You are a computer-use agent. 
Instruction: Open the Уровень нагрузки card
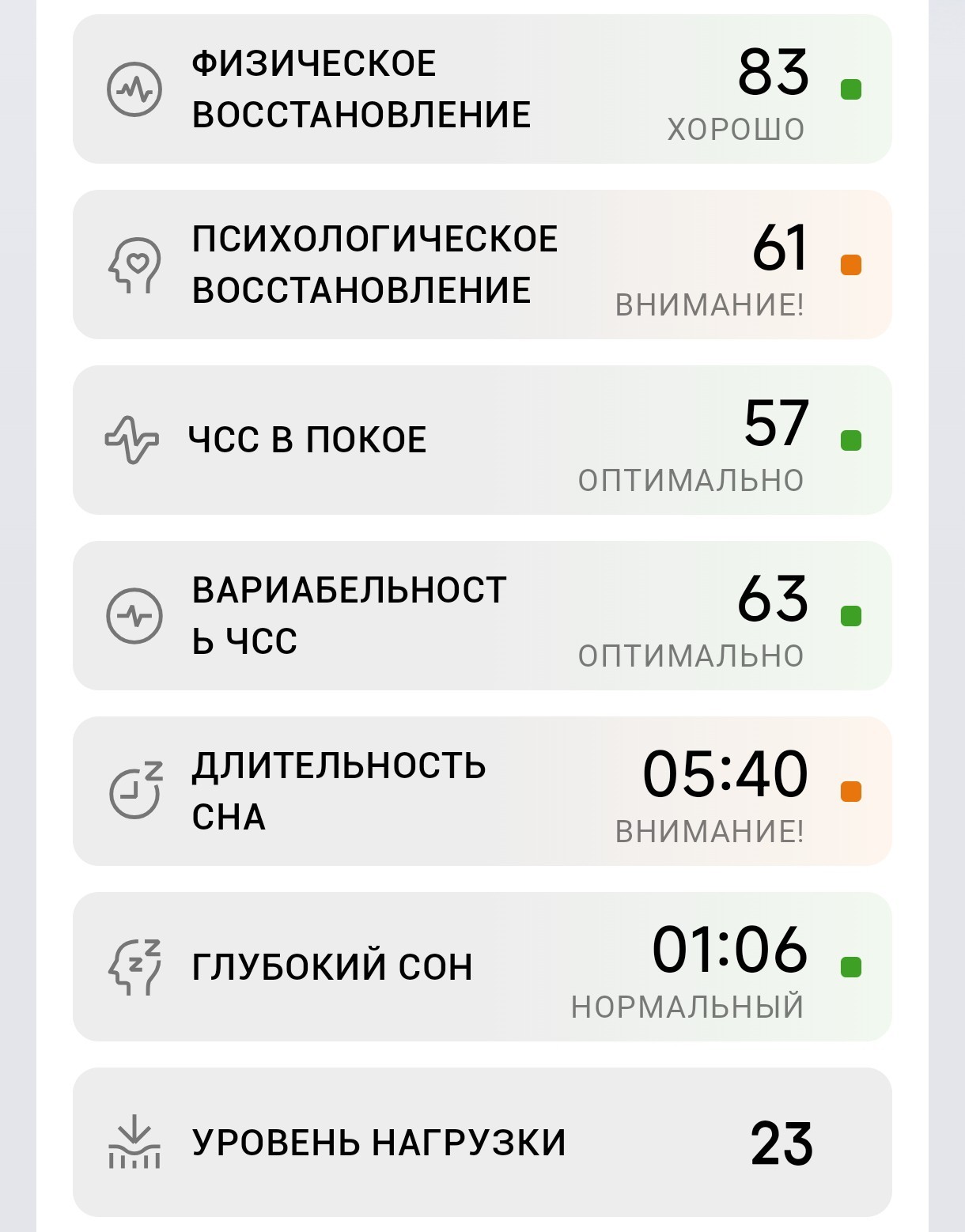tap(482, 1143)
